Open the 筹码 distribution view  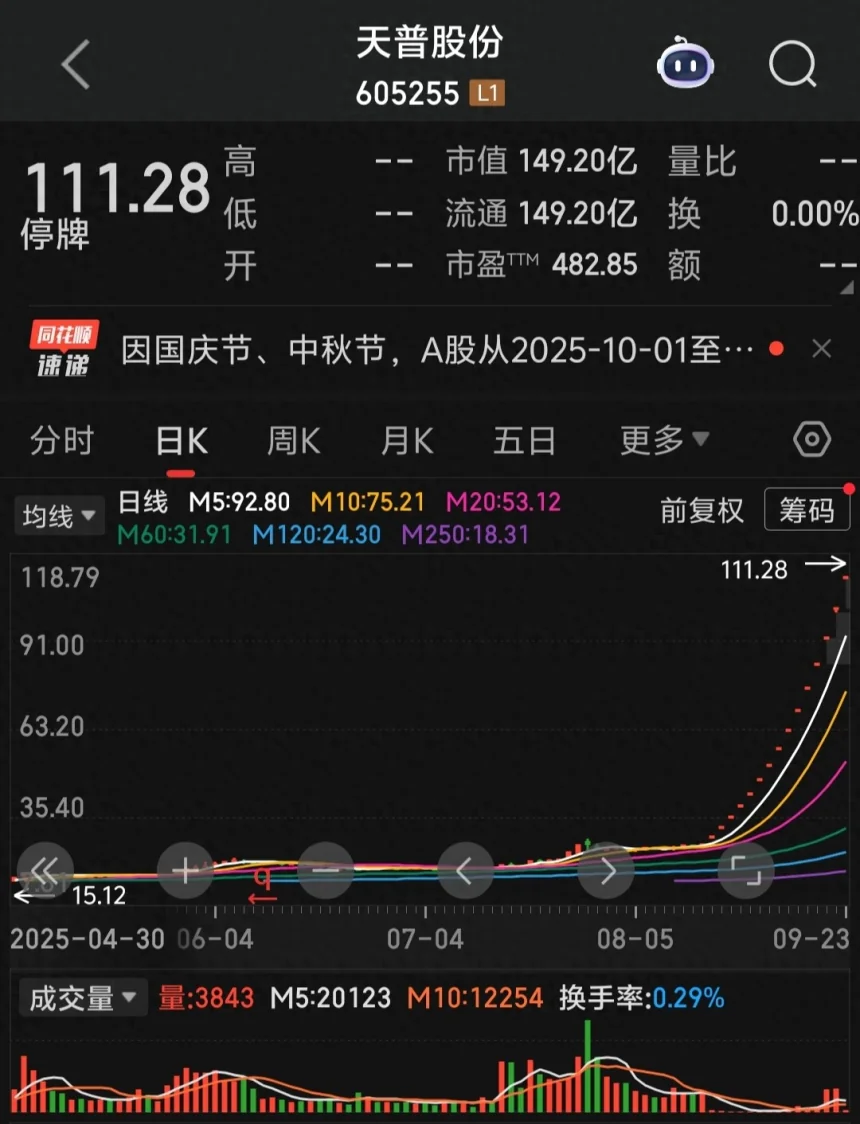point(807,511)
